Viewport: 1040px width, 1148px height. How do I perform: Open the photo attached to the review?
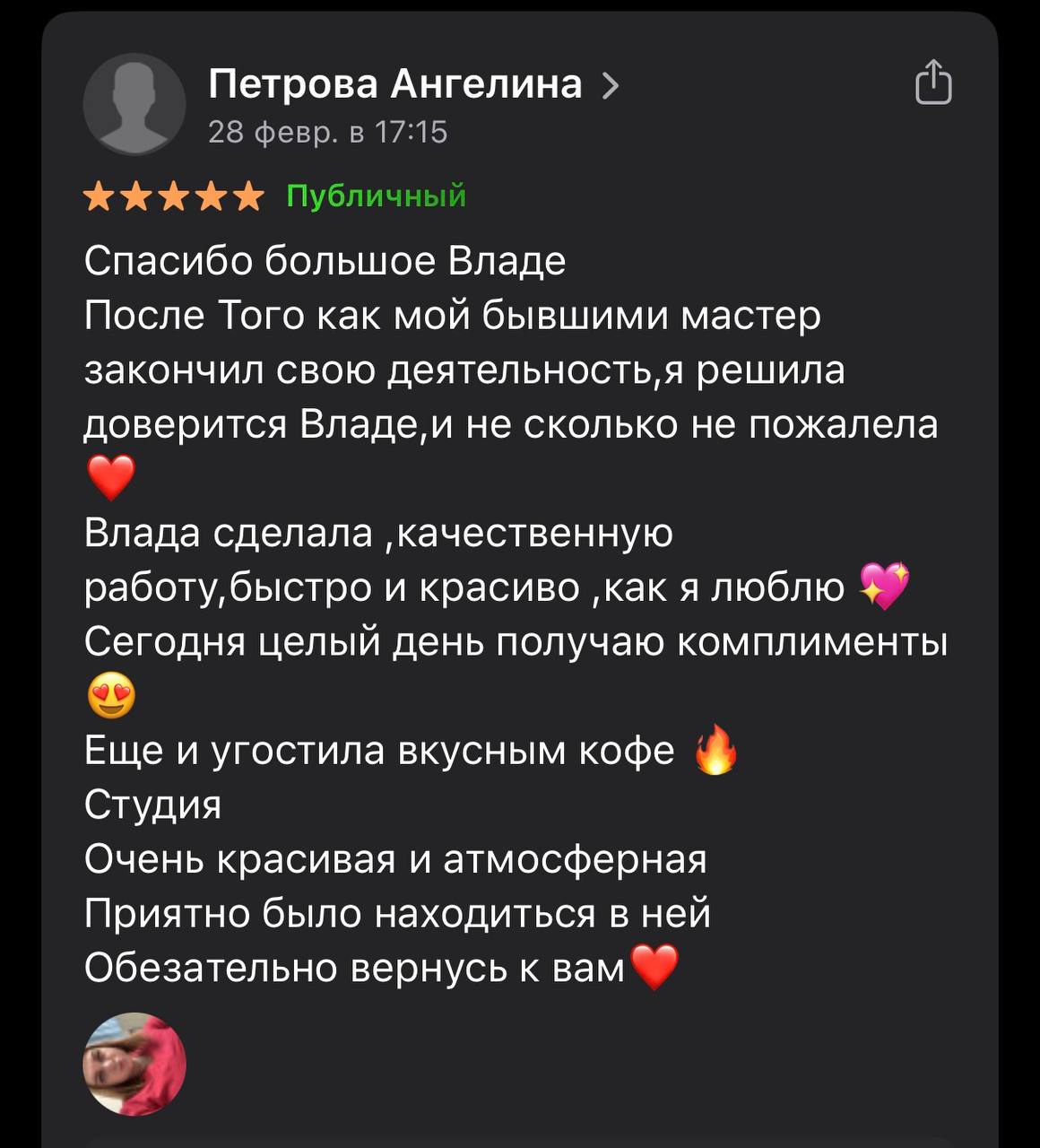click(134, 1064)
